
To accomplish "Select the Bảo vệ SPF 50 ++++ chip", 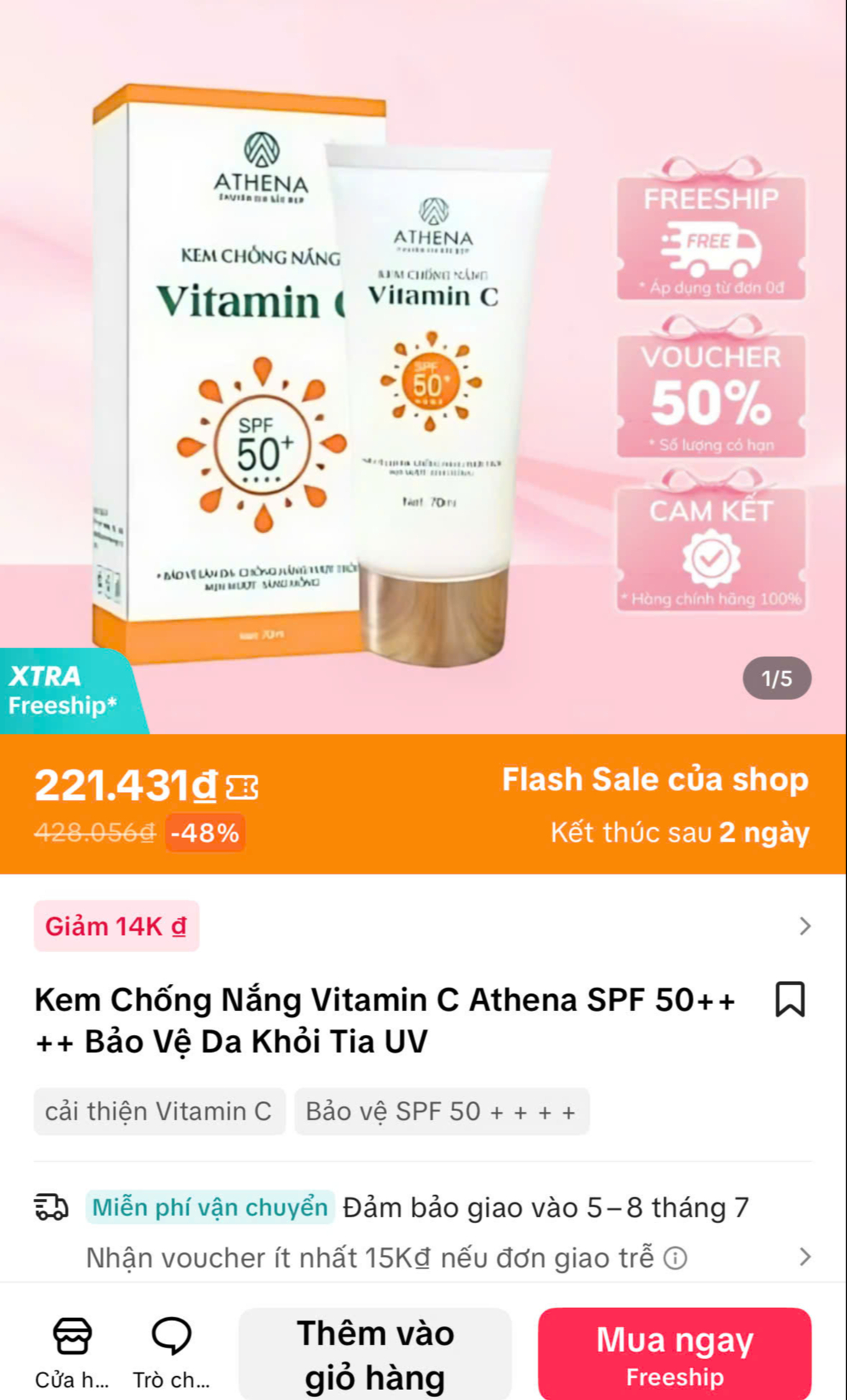I will click(x=441, y=1111).
